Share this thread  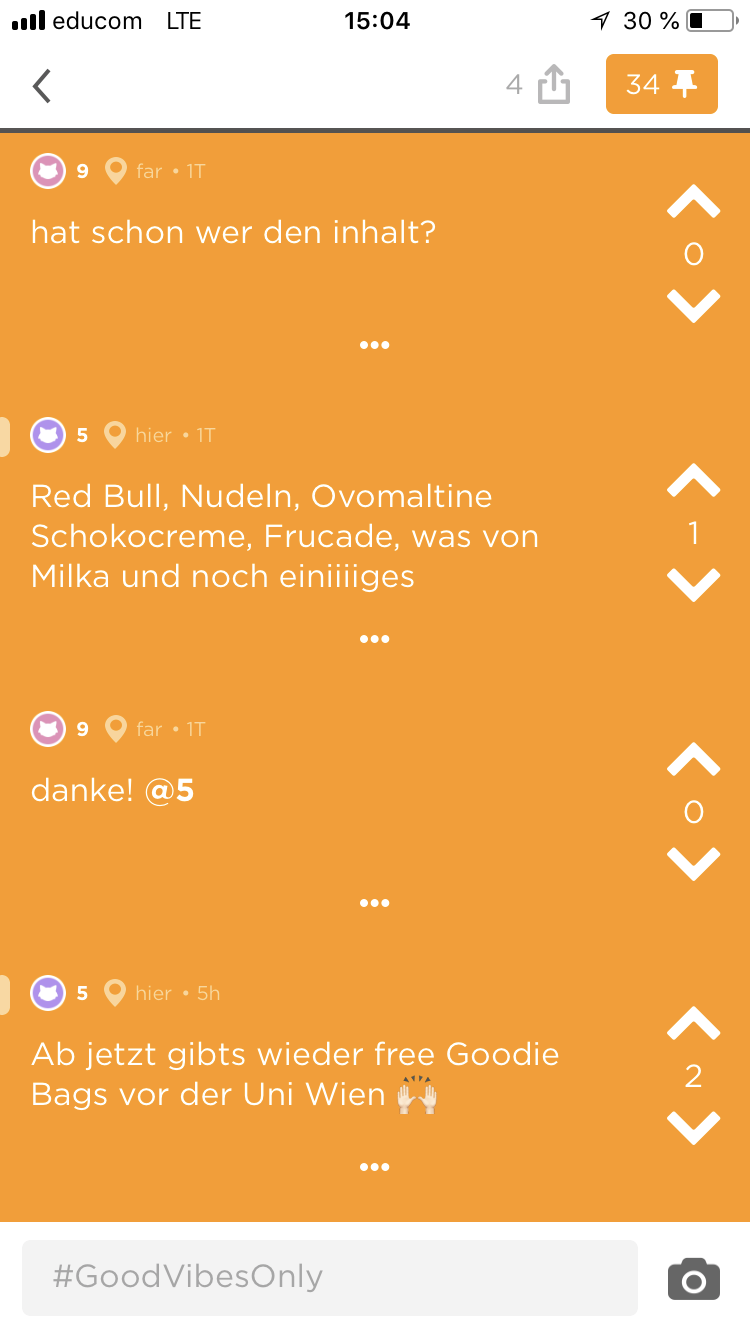(x=553, y=85)
